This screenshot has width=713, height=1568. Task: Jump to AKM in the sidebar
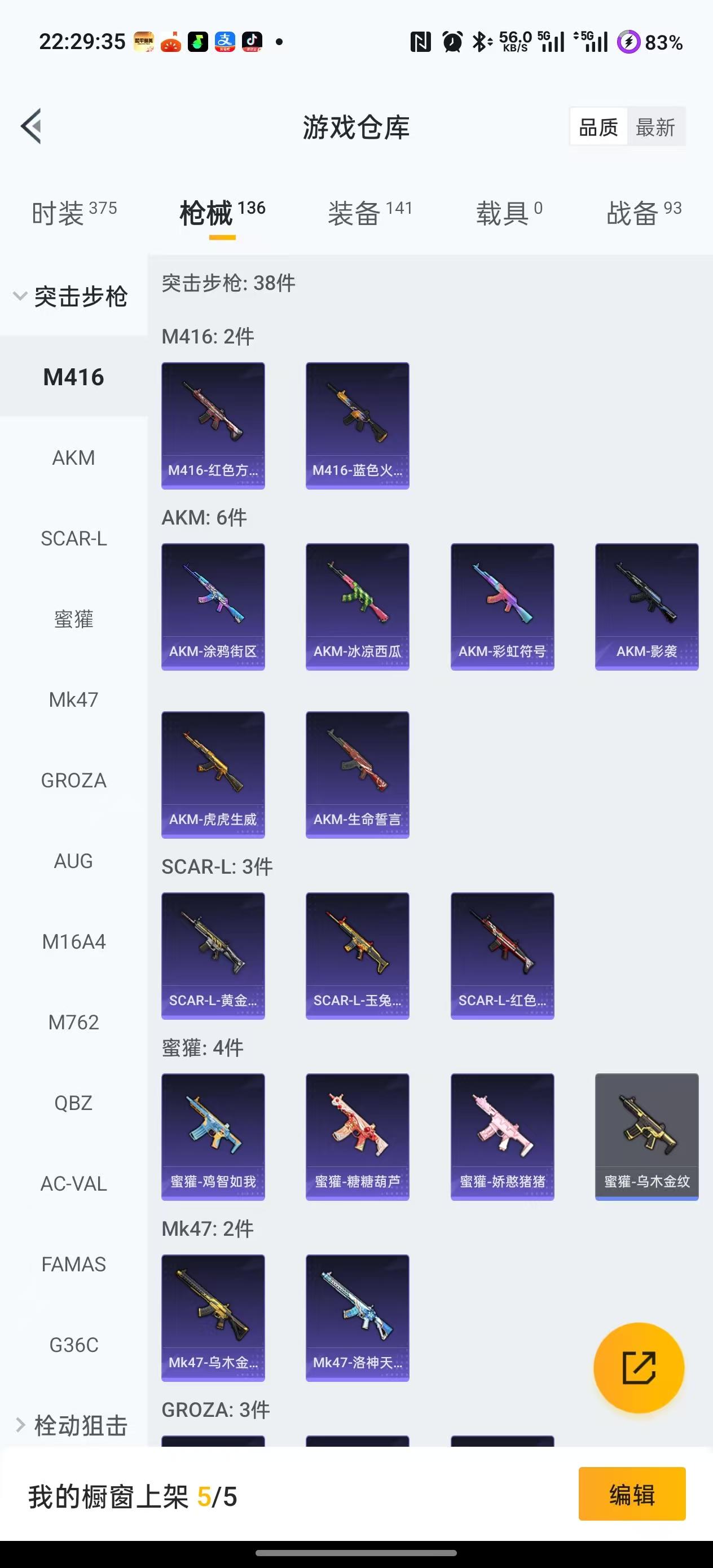click(x=74, y=458)
